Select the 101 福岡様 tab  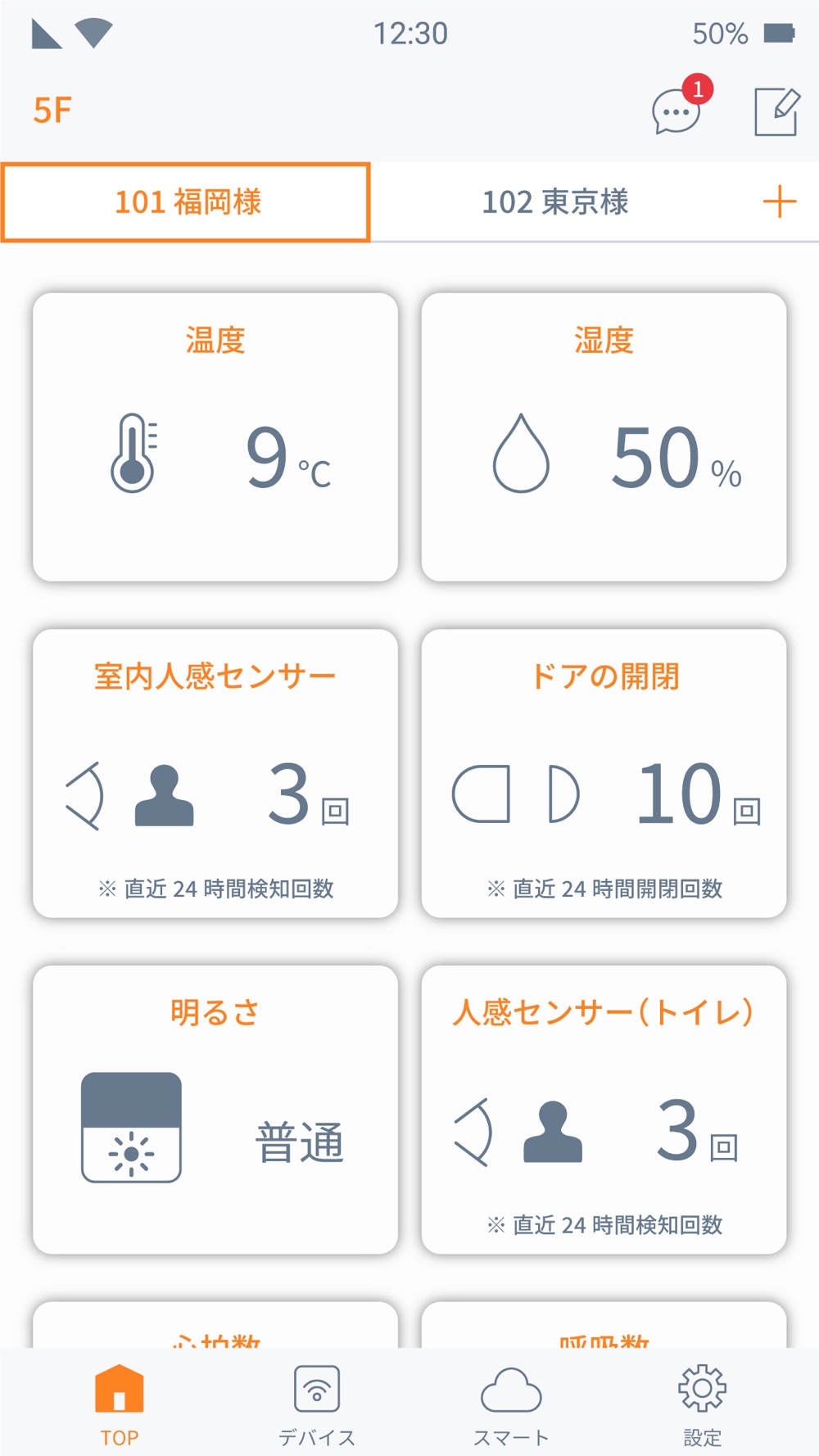tap(187, 202)
